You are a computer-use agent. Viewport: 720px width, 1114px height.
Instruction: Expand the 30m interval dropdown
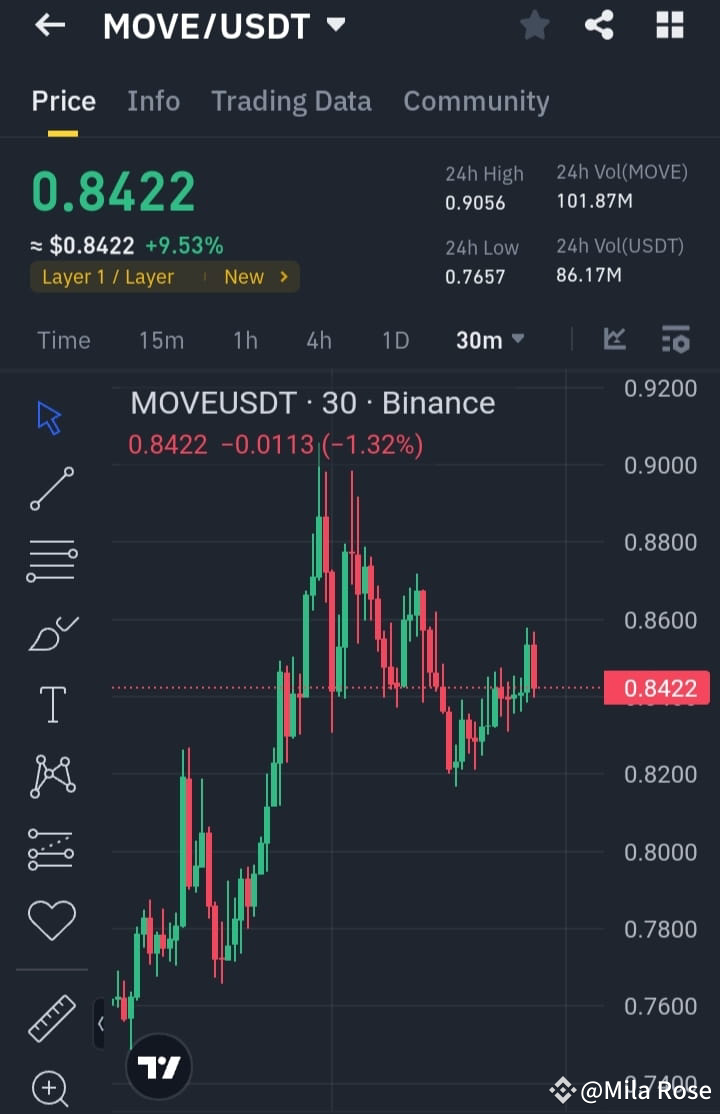[x=489, y=340]
